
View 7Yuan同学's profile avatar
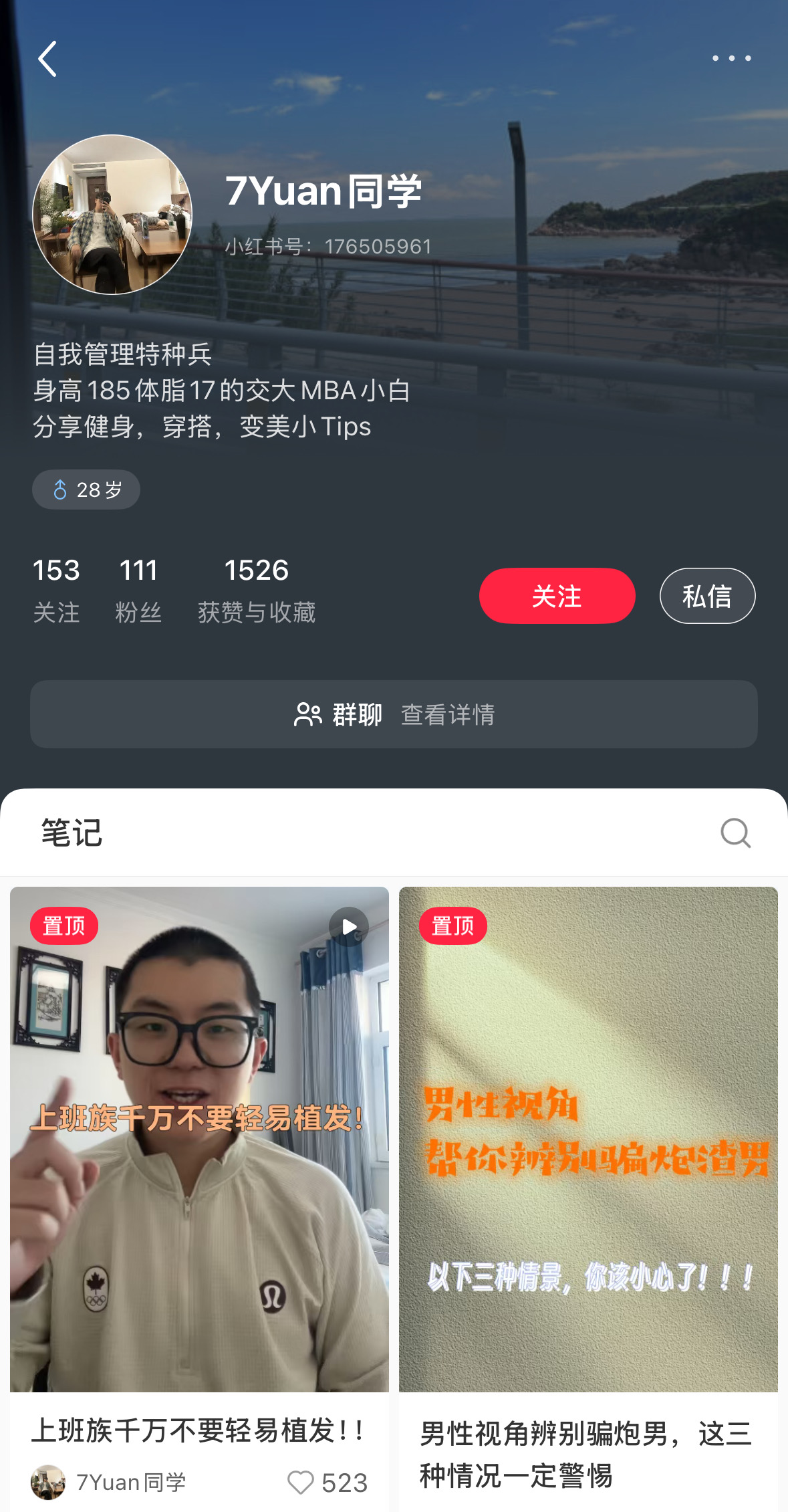pos(112,215)
